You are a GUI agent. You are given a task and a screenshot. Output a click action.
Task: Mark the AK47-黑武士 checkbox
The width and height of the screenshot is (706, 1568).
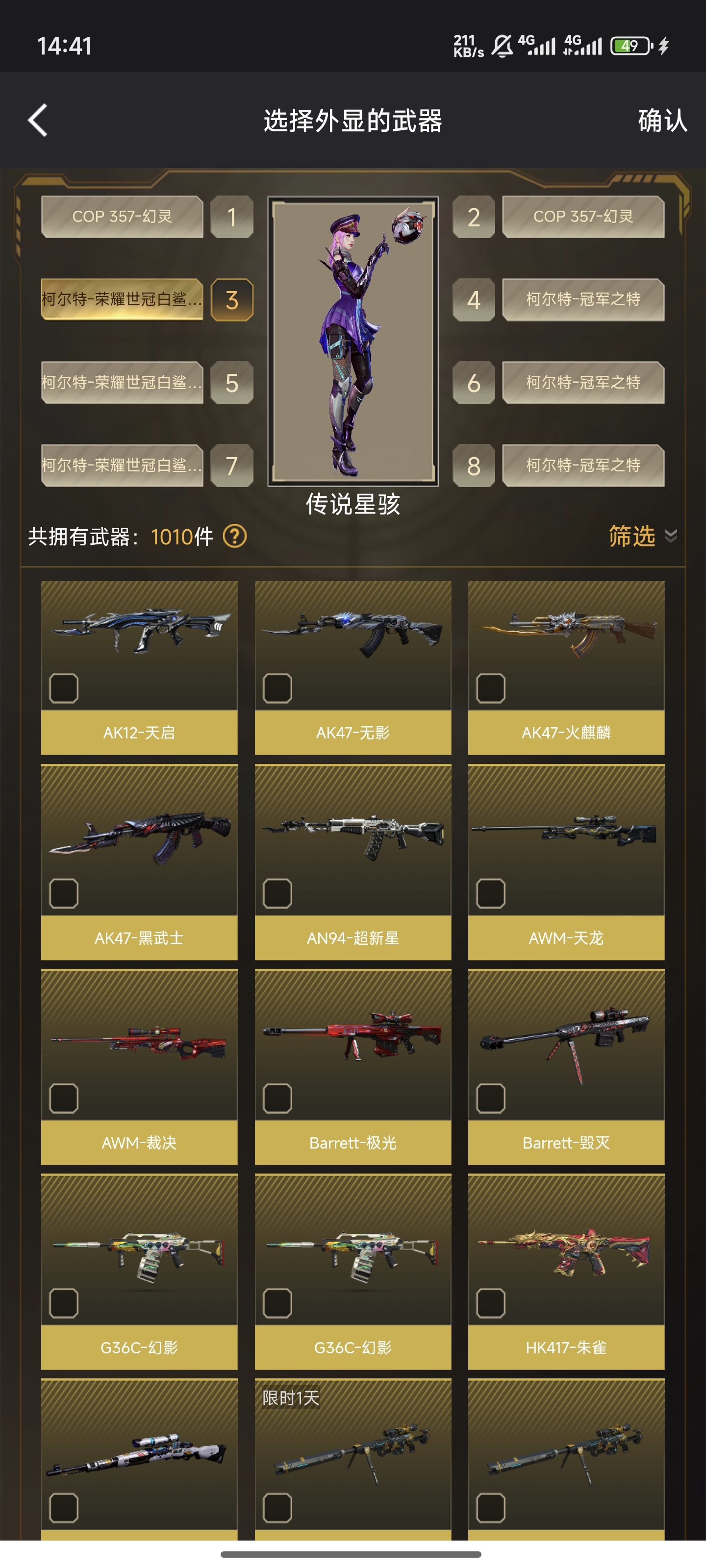coord(64,893)
